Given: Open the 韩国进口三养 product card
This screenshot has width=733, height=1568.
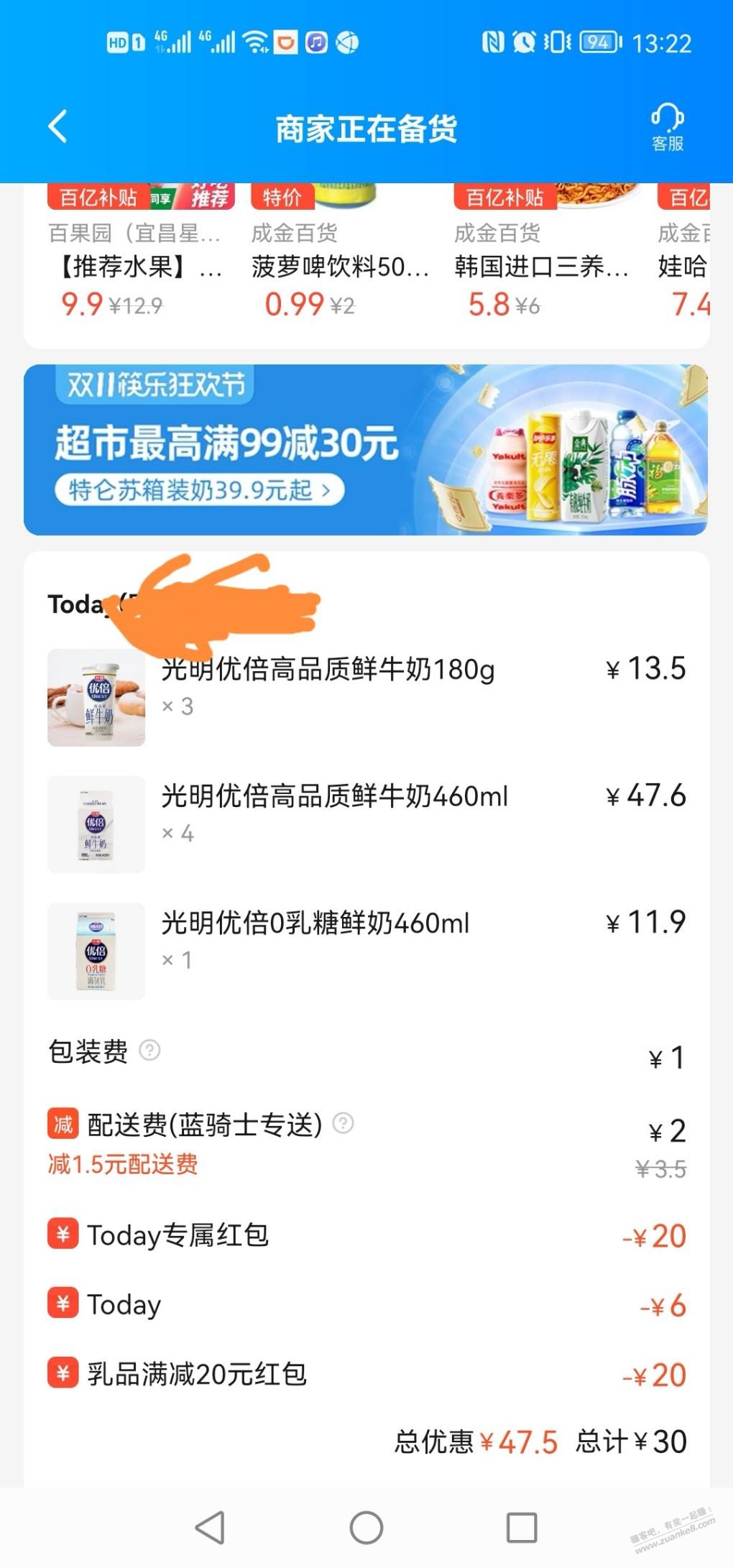Looking at the screenshot, I should [542, 267].
